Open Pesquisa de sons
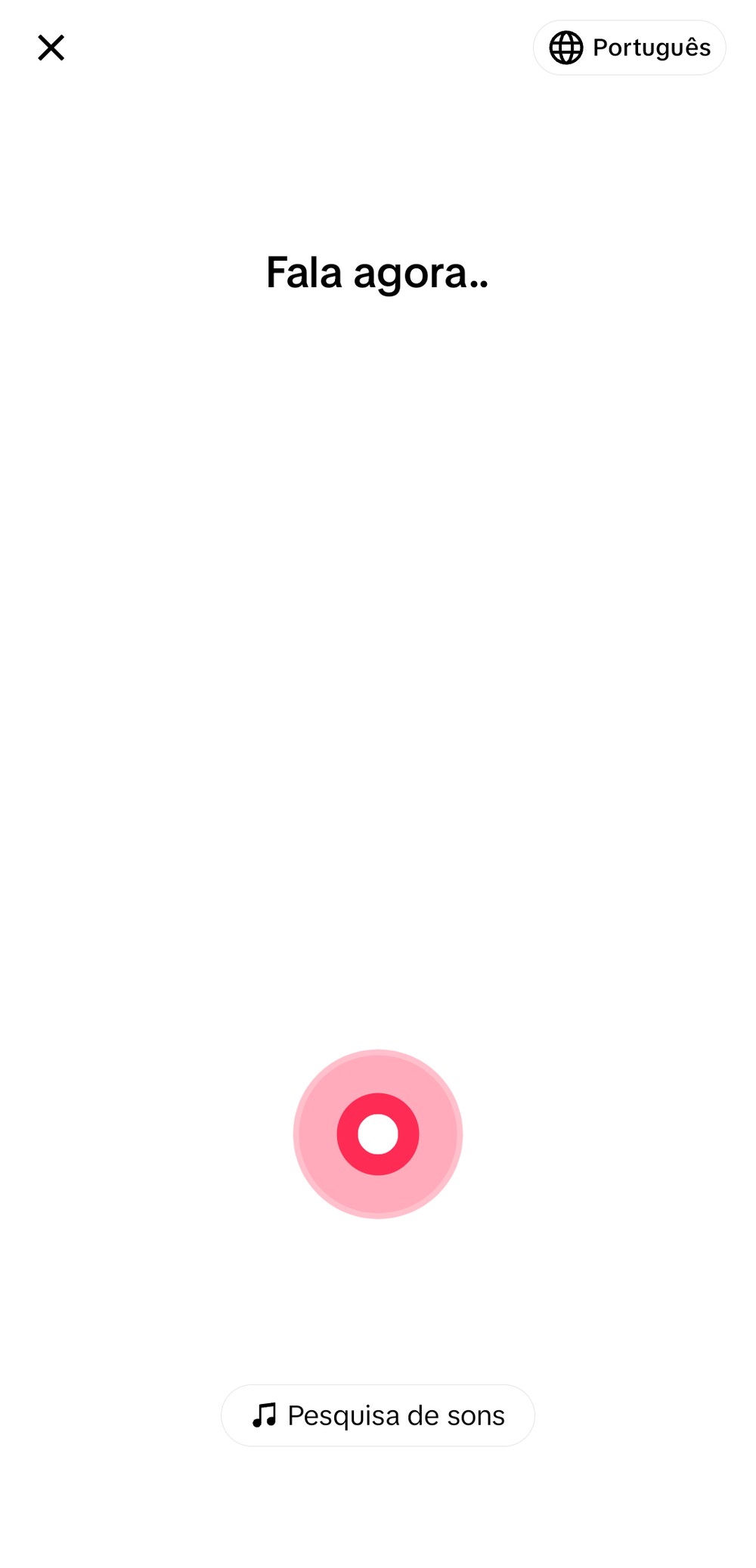Screen dimensions: 756x1568 click(377, 1415)
